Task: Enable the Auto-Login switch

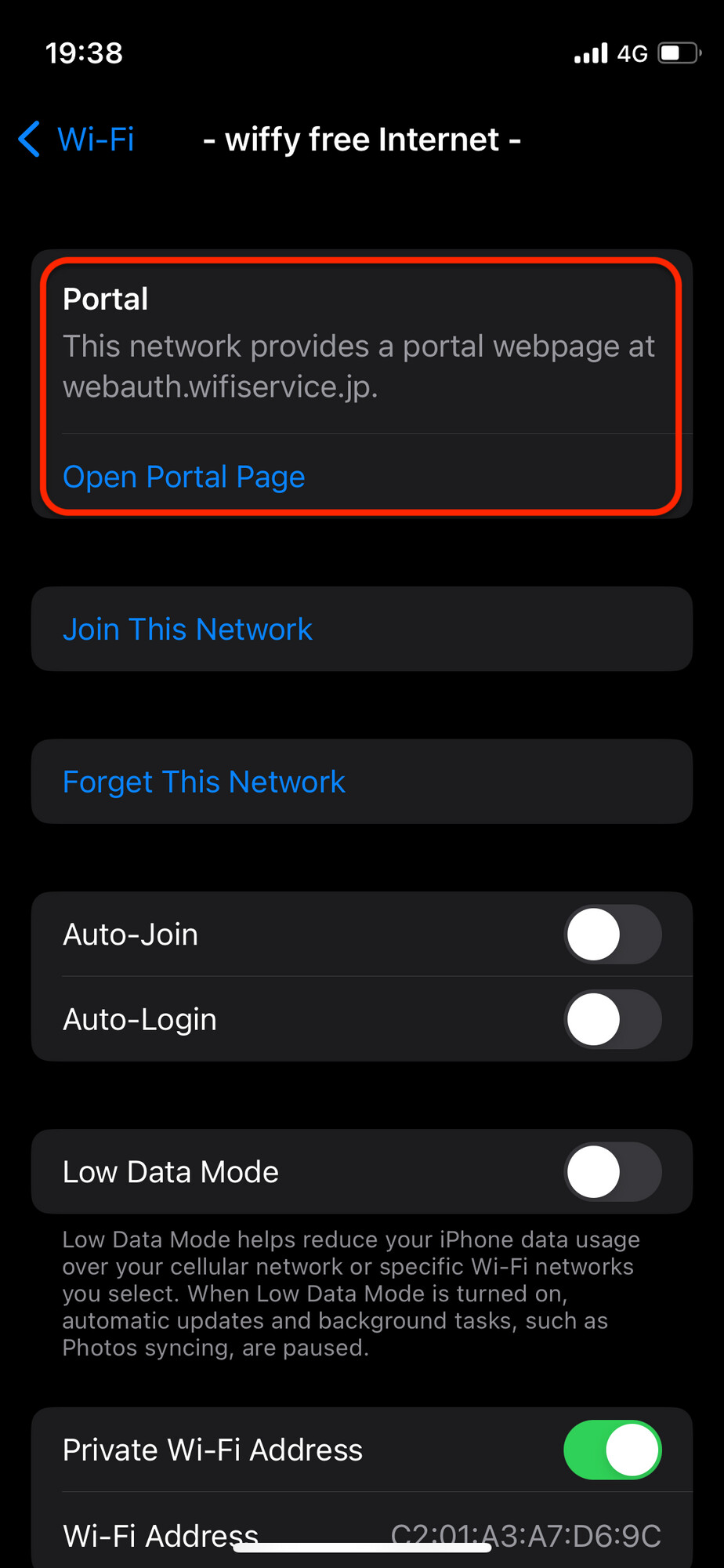Action: click(x=612, y=1019)
